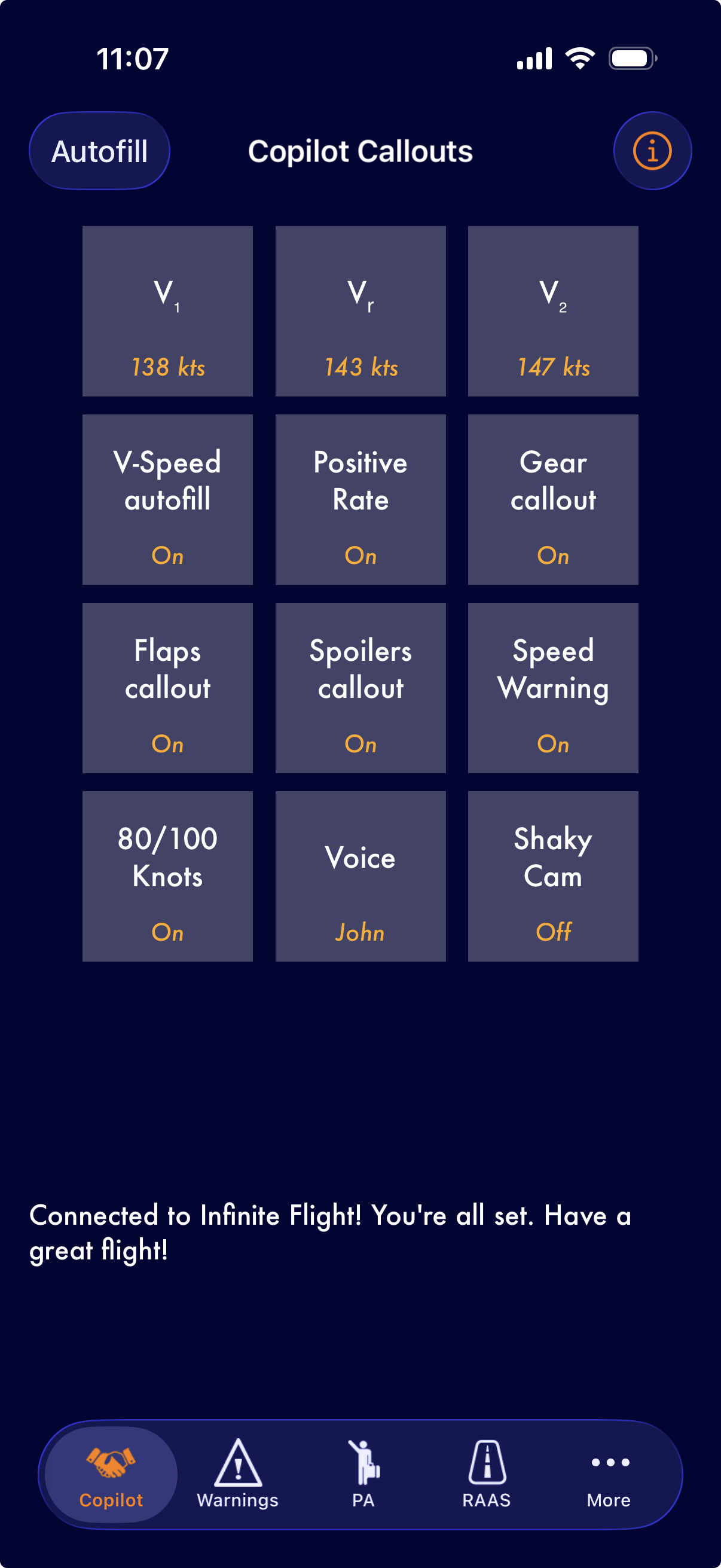Toggle V-Speed autofill off
721x1568 pixels.
pyautogui.click(x=167, y=499)
